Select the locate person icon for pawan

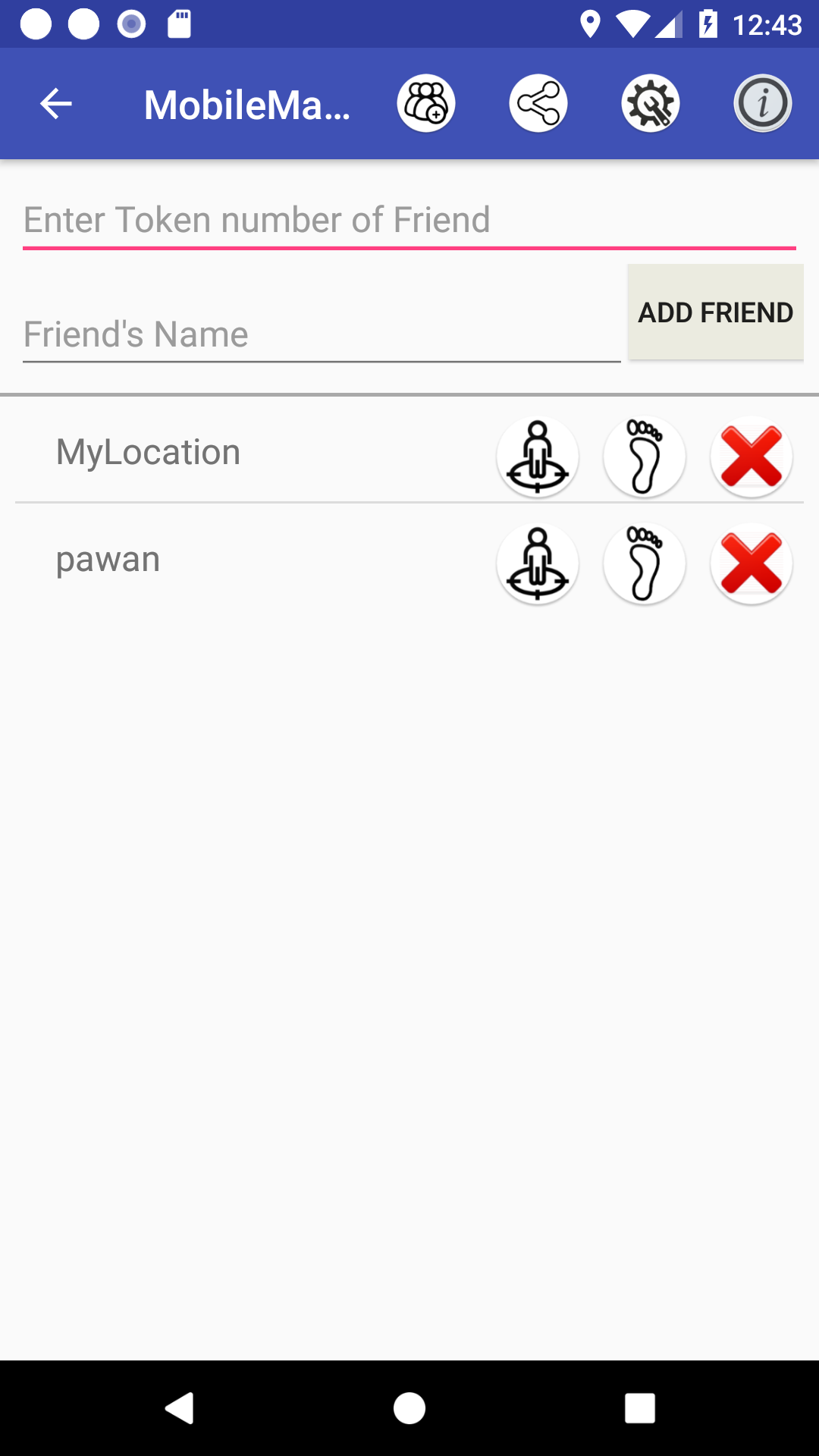[537, 563]
